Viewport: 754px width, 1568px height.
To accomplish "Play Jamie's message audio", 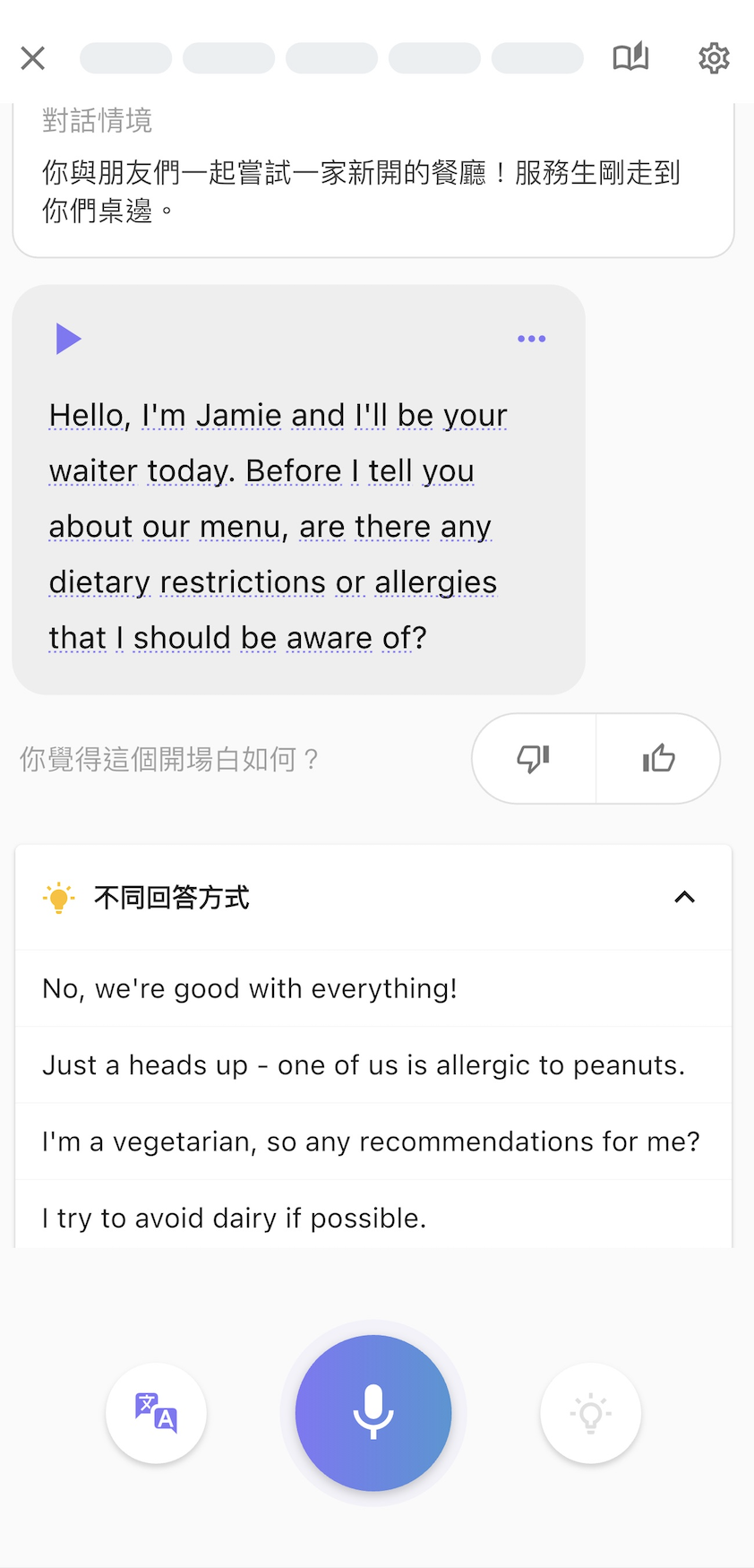I will point(69,339).
